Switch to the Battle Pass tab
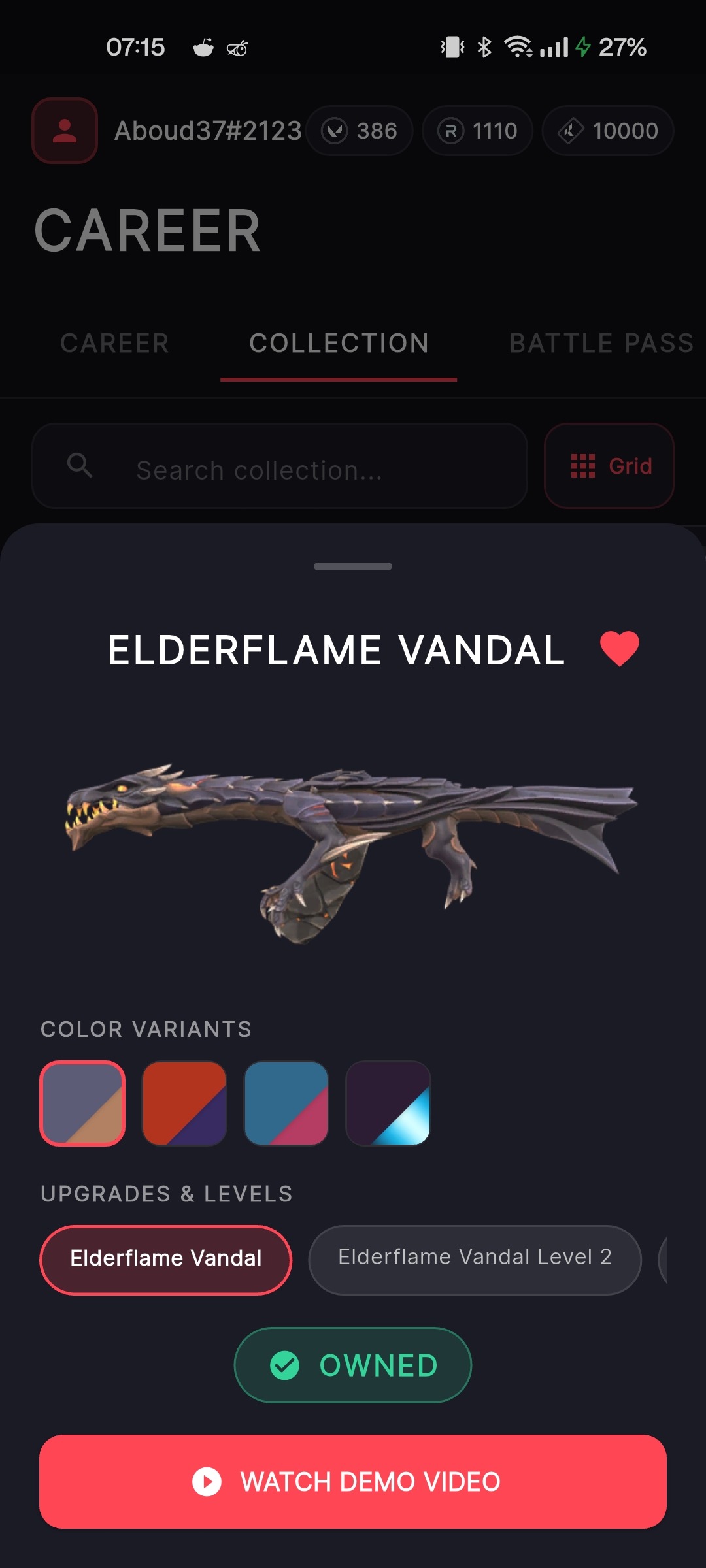 click(x=601, y=344)
